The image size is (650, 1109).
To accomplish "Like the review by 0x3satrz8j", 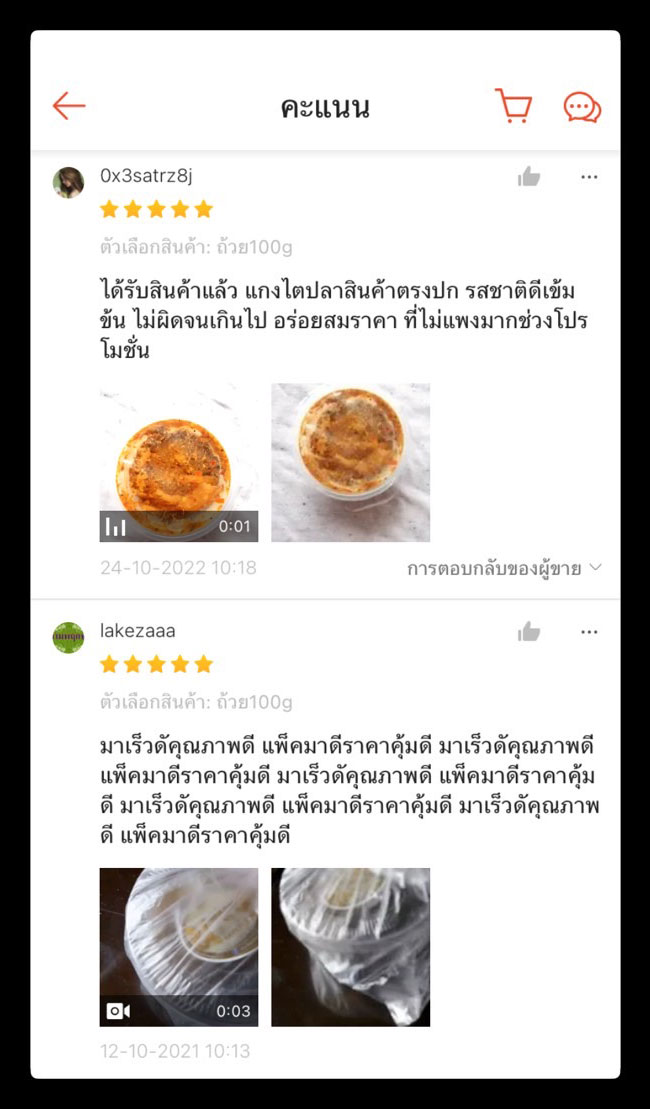I will (529, 178).
